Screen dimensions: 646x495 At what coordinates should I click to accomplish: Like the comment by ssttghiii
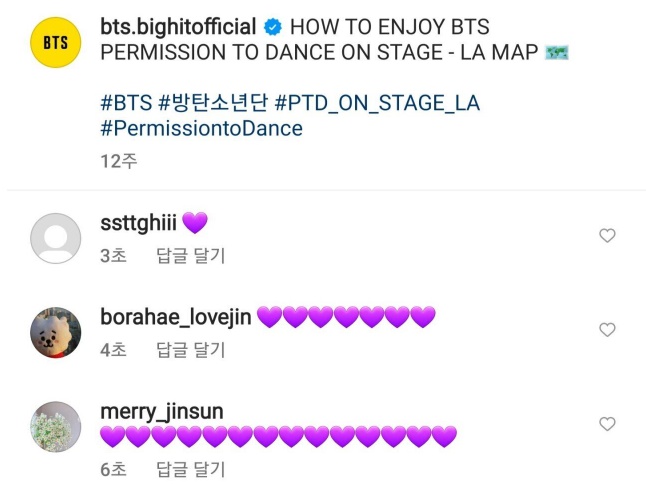point(606,236)
